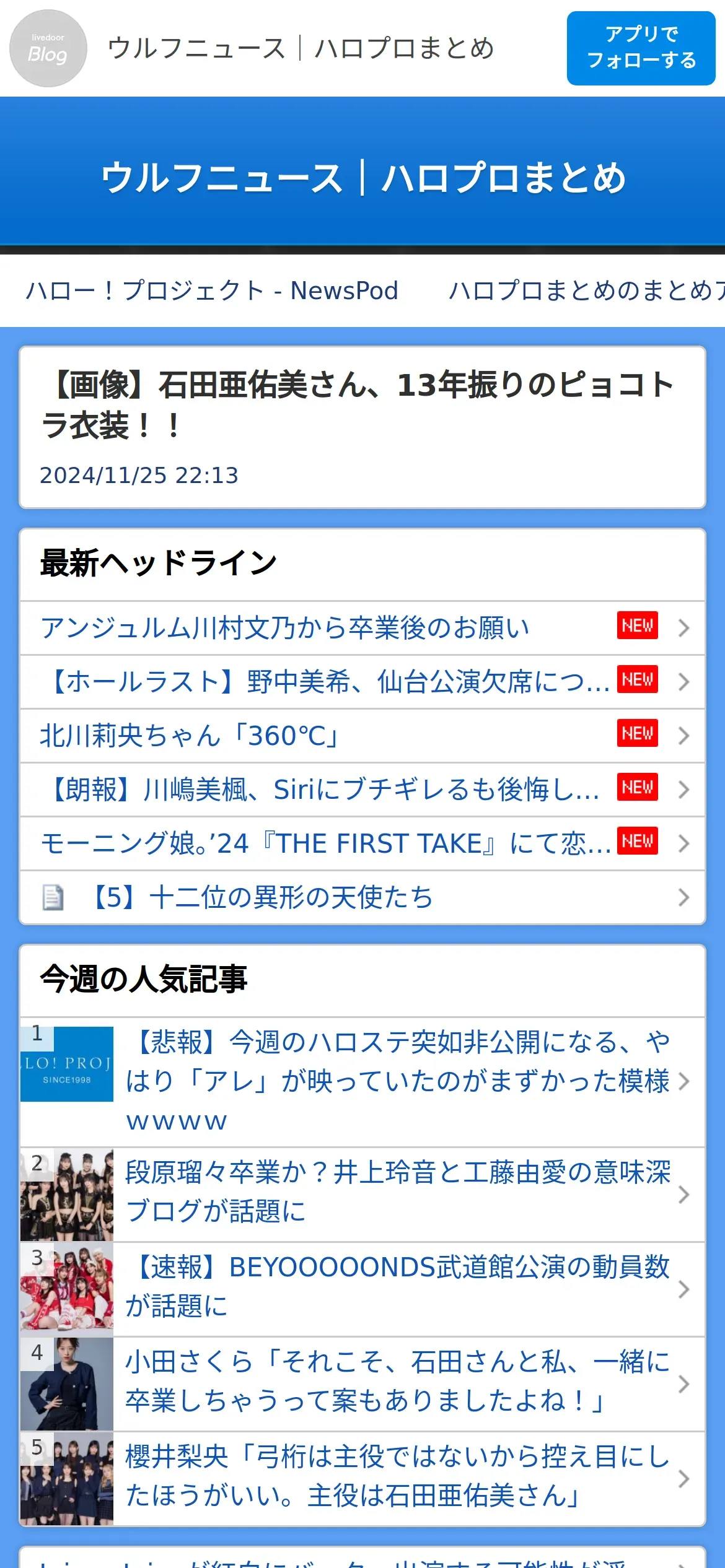
Task: Open the ウルフニュース｜ハロプロまとめ blue banner title
Action: [x=363, y=178]
